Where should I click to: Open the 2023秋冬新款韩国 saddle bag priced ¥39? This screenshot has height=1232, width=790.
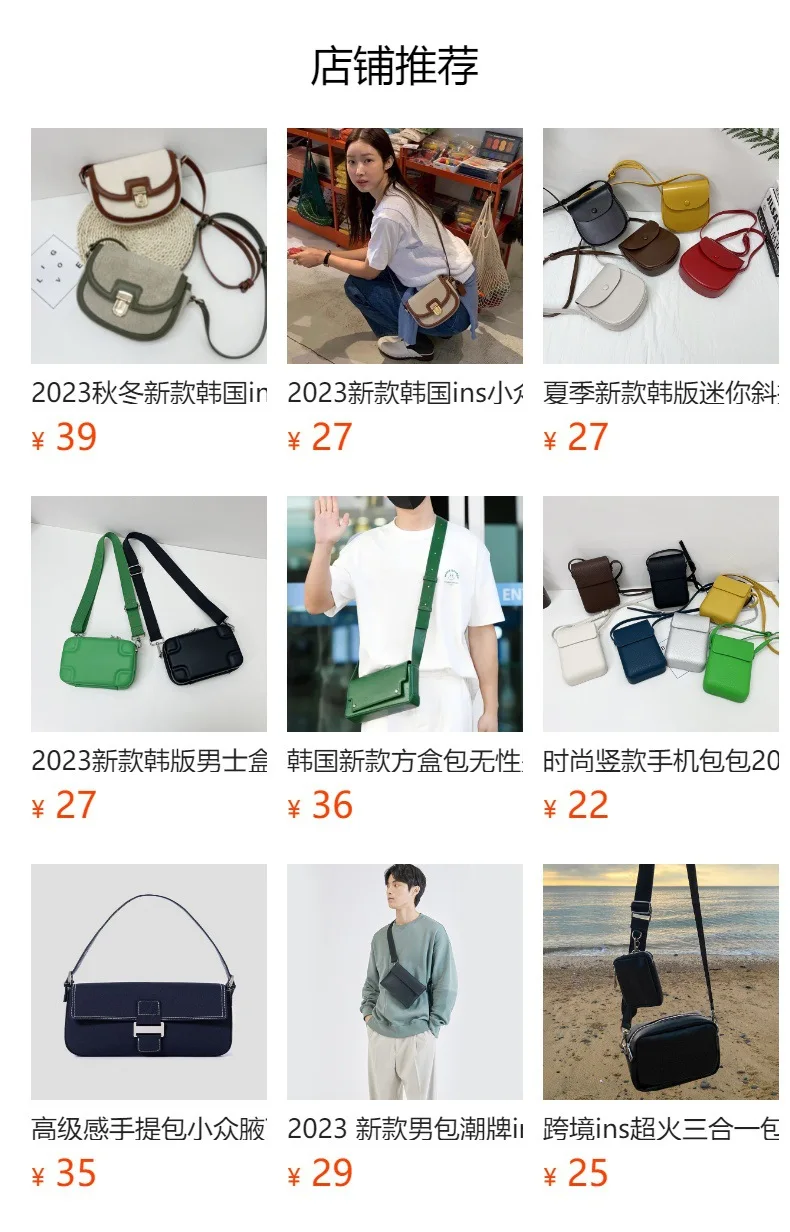click(x=148, y=246)
